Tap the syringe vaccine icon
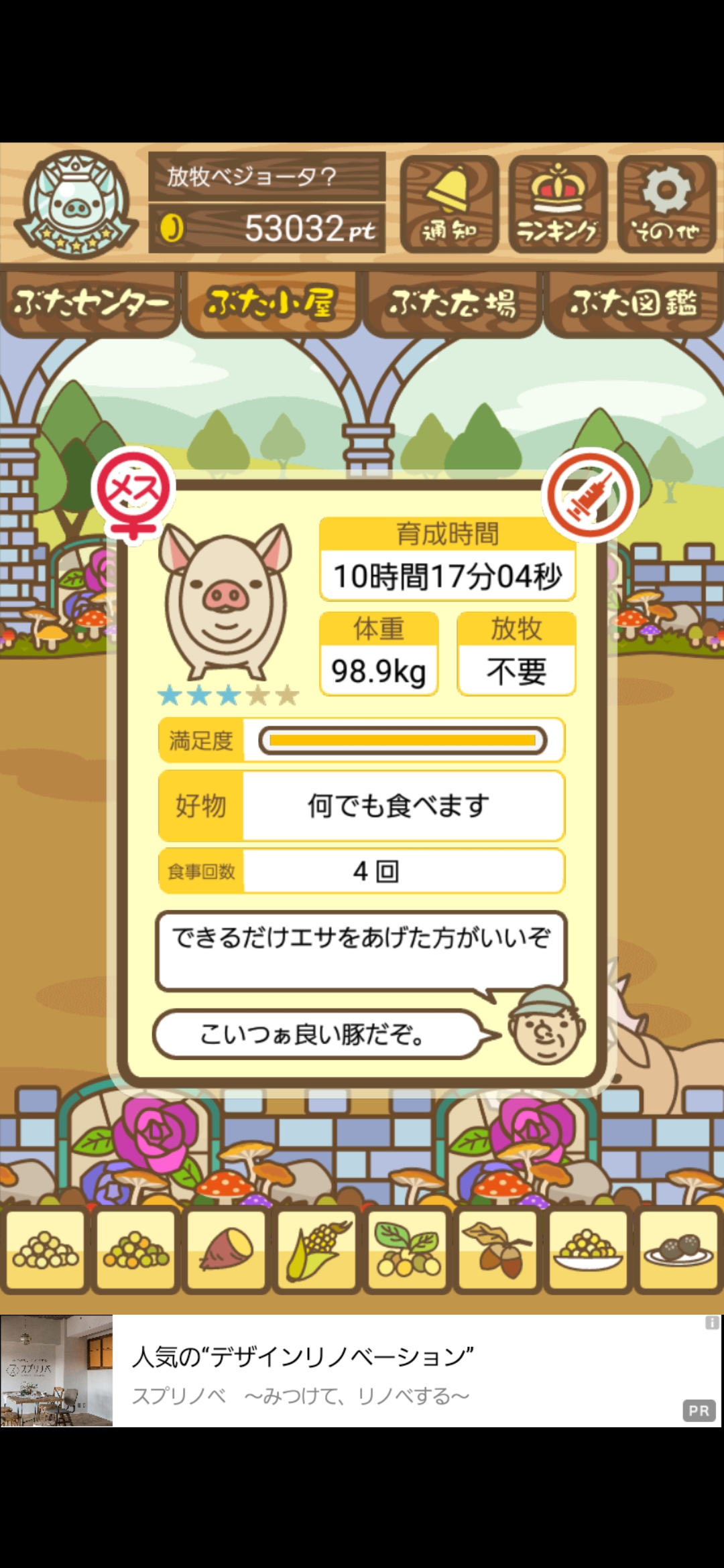 click(590, 495)
